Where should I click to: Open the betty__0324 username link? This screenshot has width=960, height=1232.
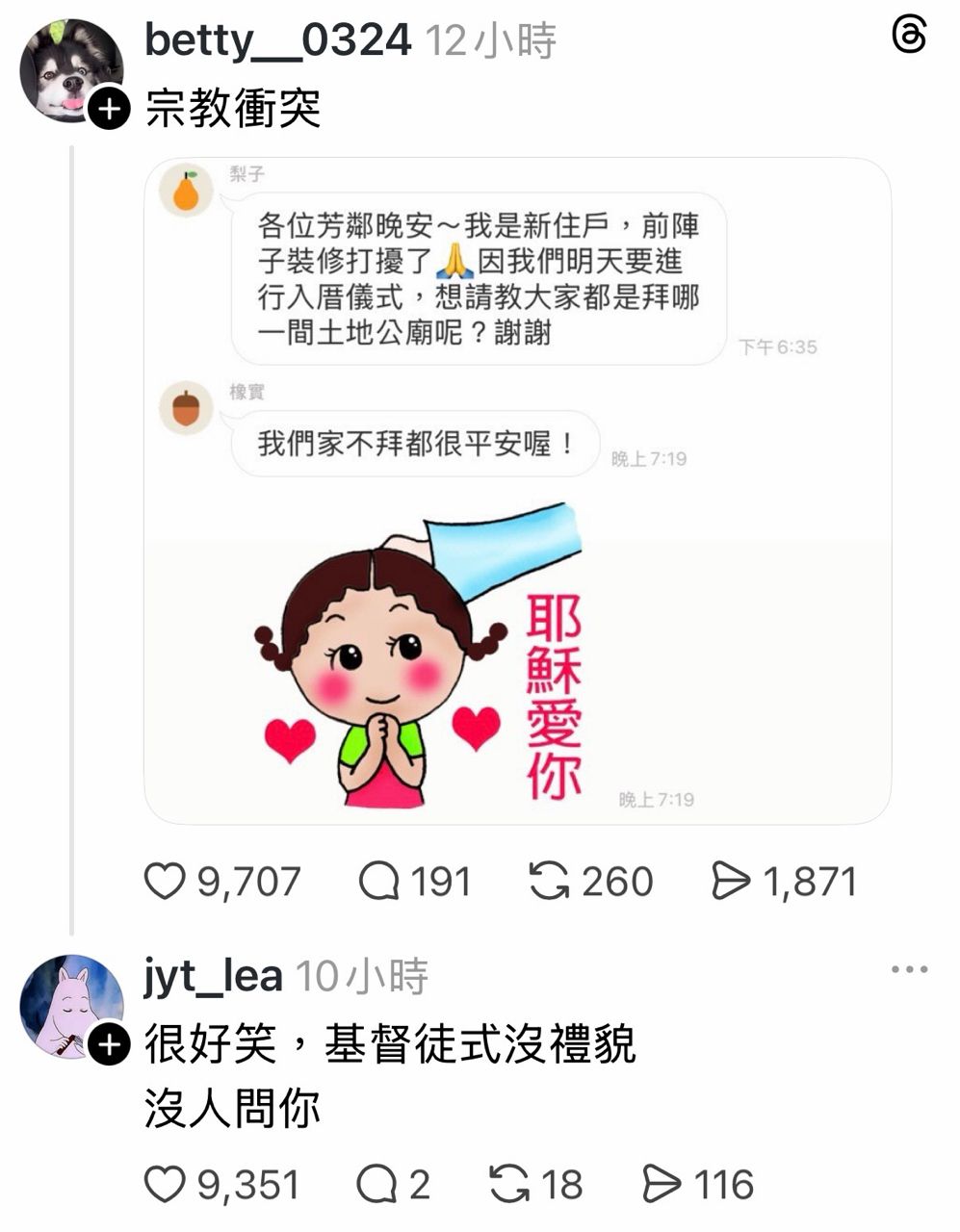pos(277,41)
